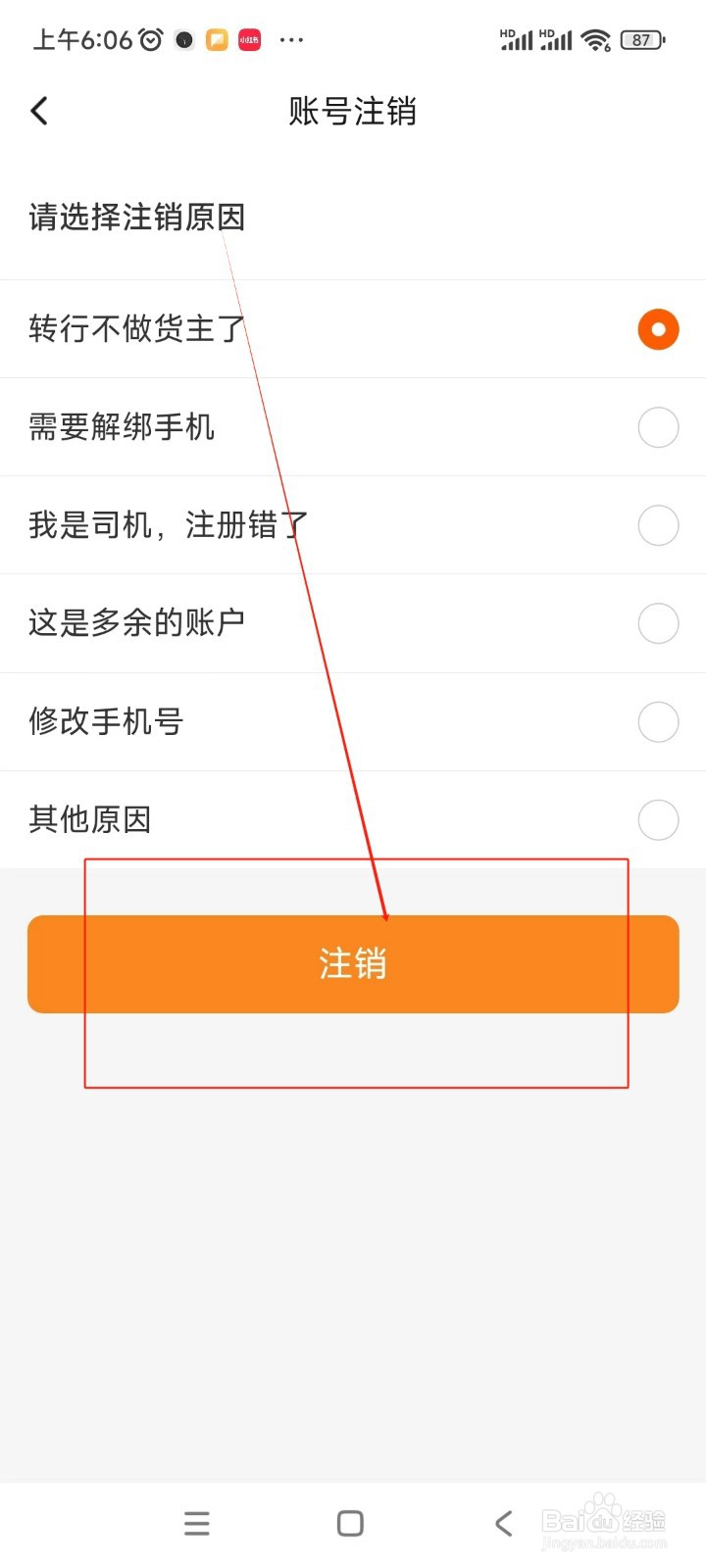Tap the HD cellular signal indicator
706x1568 pixels.
coord(517,40)
